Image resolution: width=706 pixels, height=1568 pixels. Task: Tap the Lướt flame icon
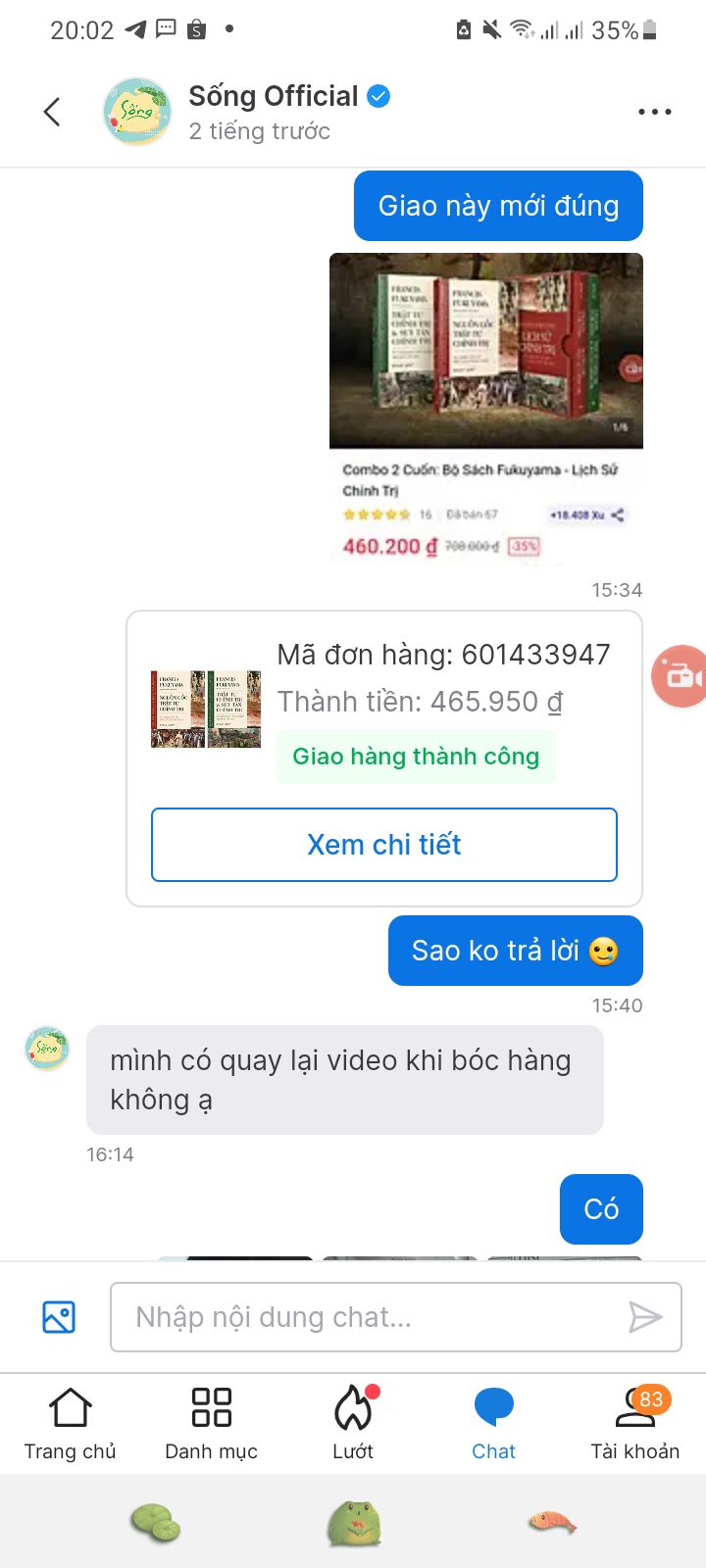351,1405
